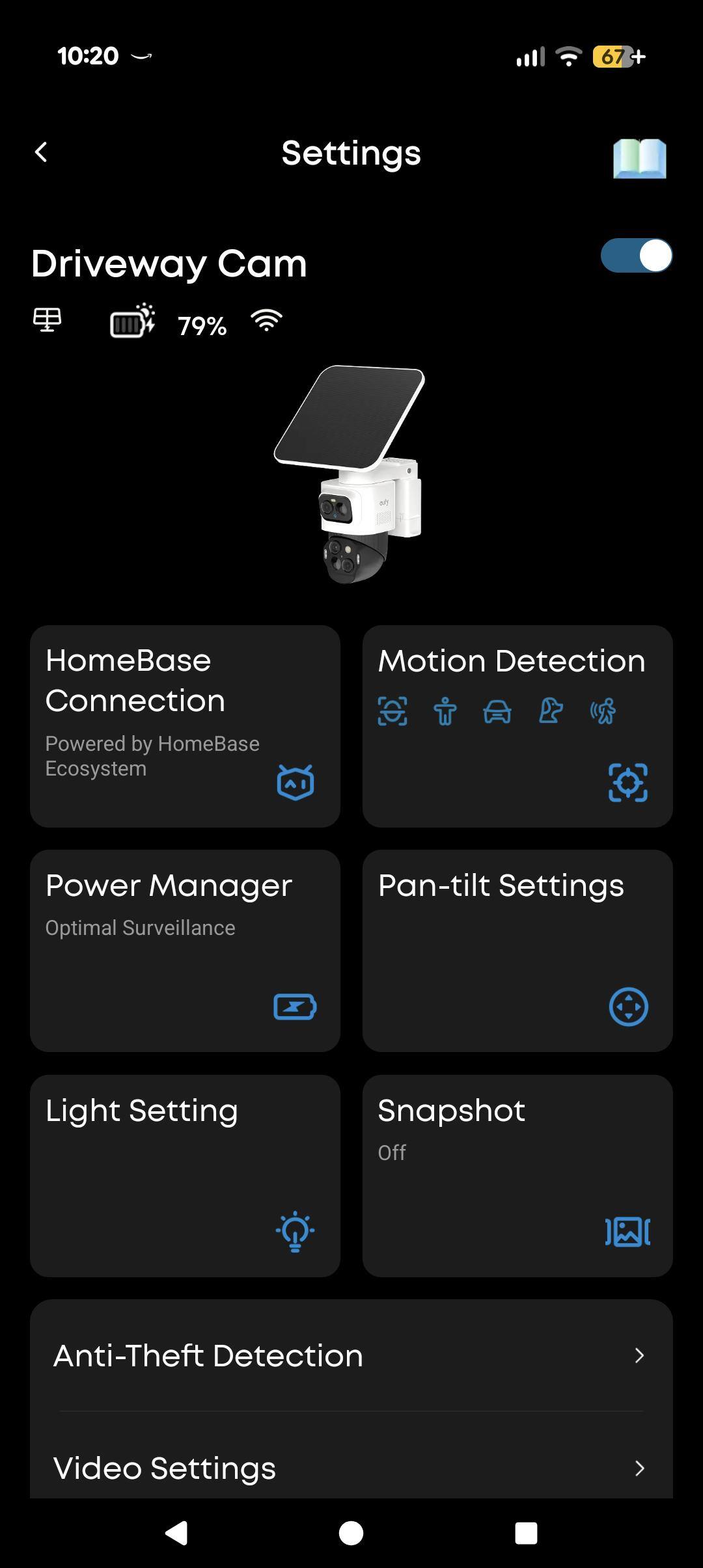Toggle the Driveway Cam switch off
The height and width of the screenshot is (1568, 703).
point(636,256)
